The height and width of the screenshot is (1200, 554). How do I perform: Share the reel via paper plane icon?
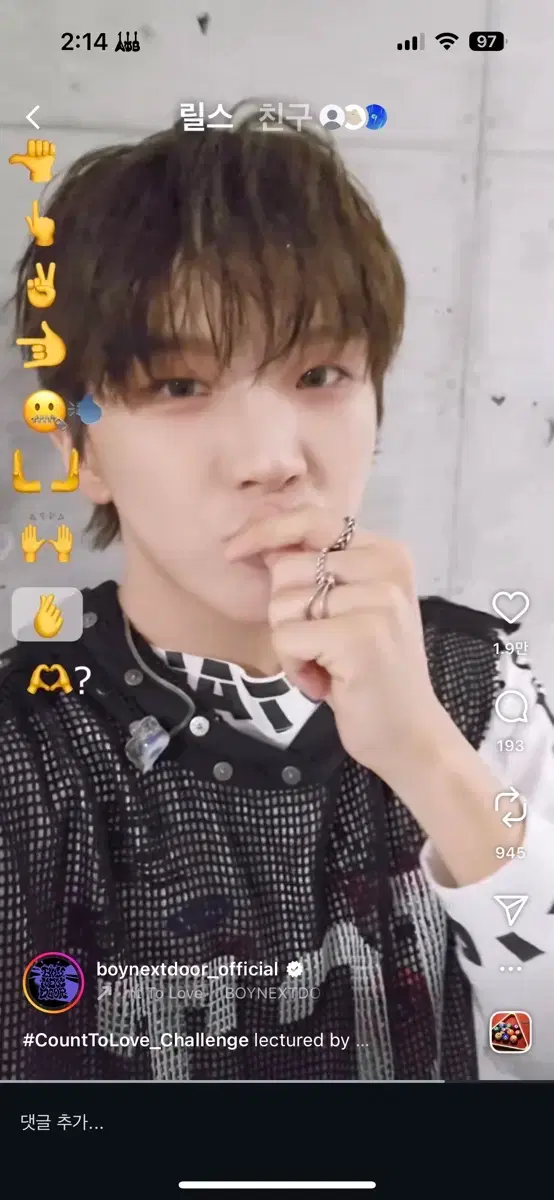[511, 908]
